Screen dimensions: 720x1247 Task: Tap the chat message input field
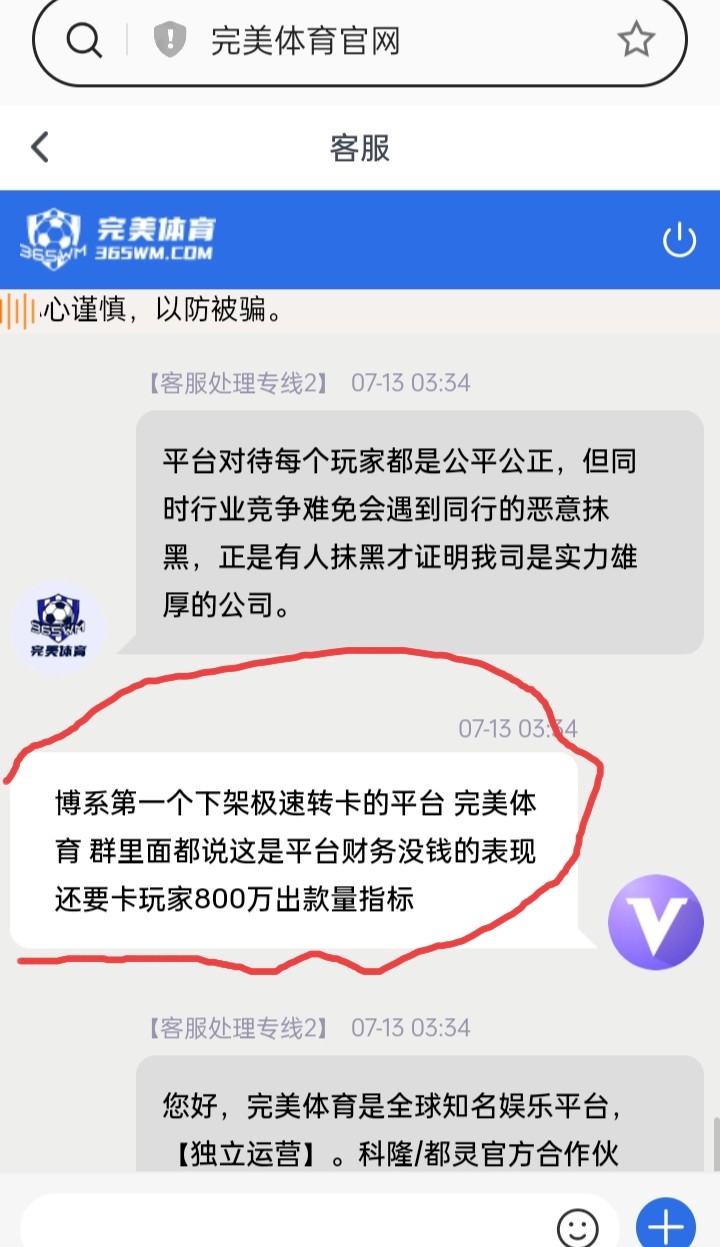tap(290, 1224)
